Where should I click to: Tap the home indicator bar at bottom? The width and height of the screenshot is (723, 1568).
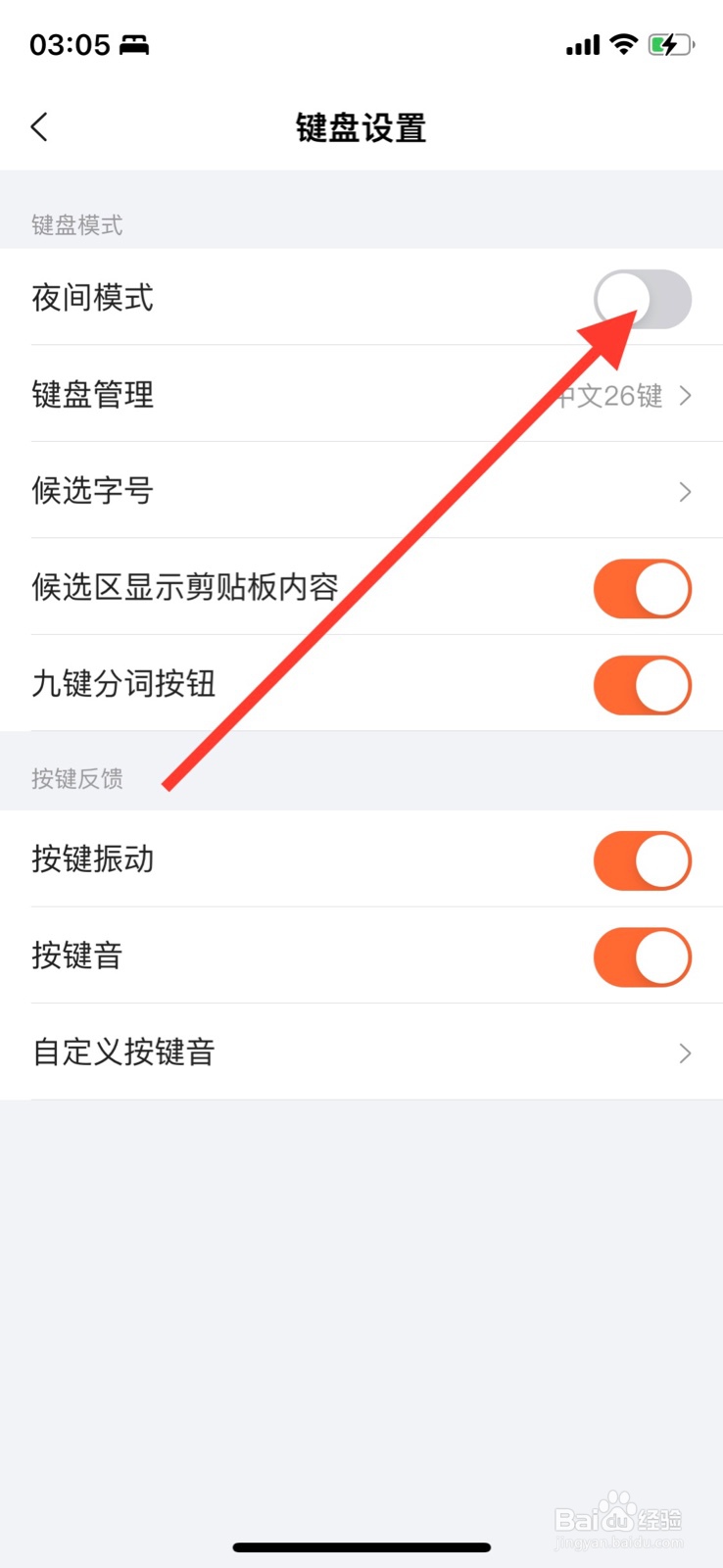coord(361,1546)
